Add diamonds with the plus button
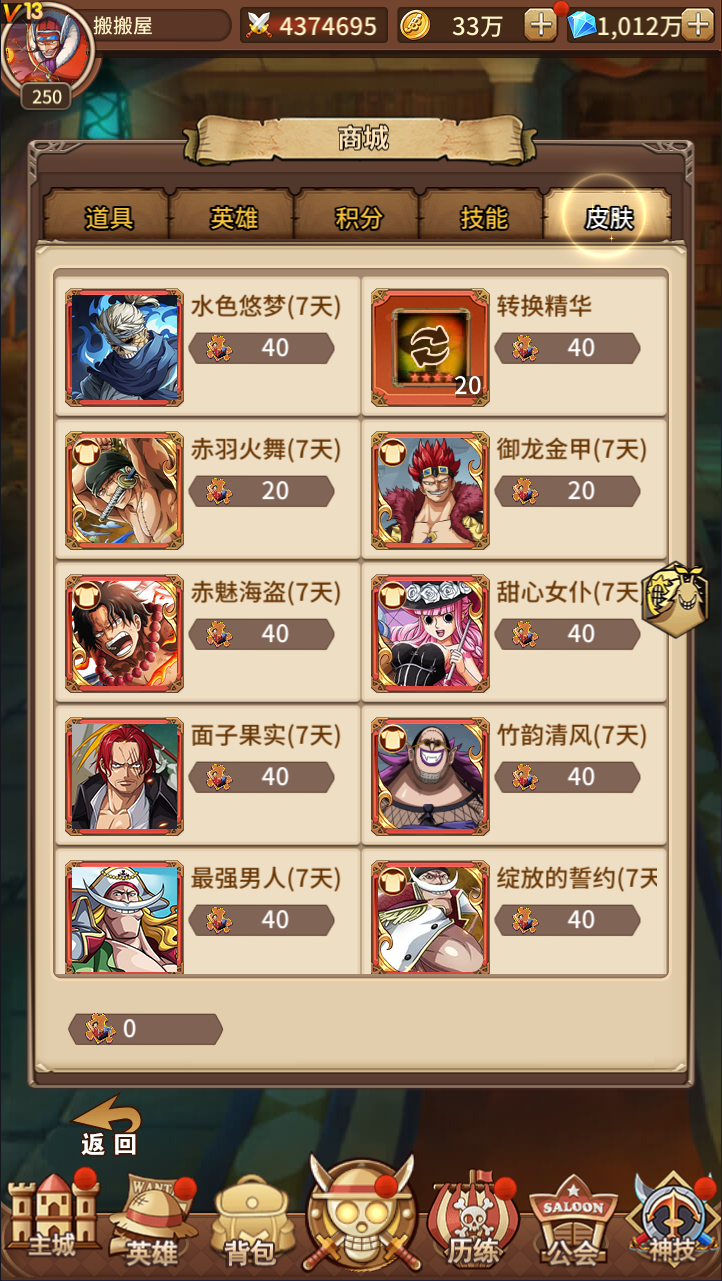This screenshot has width=722, height=1281. click(x=698, y=26)
